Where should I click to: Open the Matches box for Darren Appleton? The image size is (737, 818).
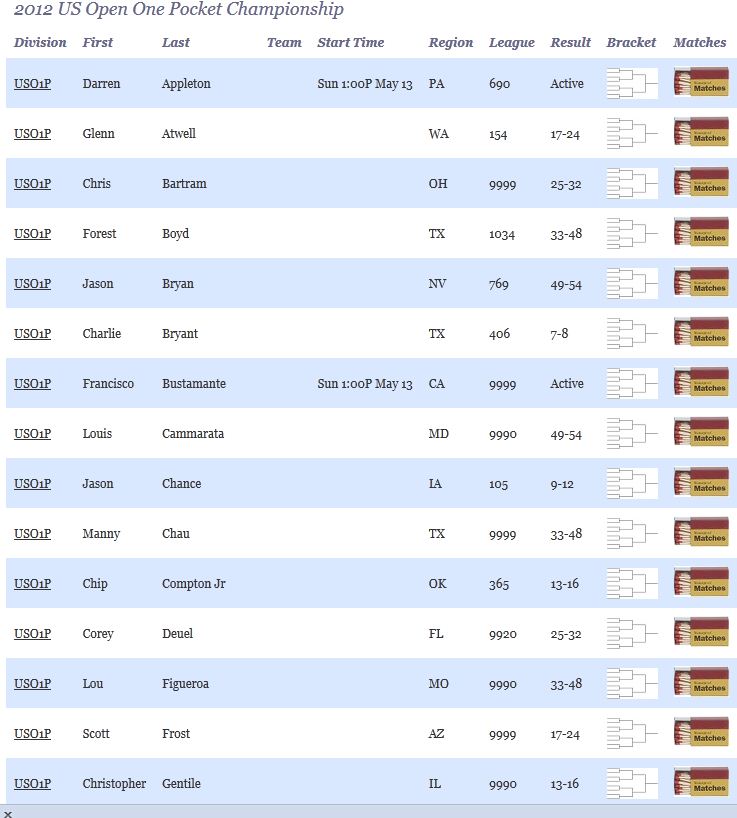(x=701, y=83)
